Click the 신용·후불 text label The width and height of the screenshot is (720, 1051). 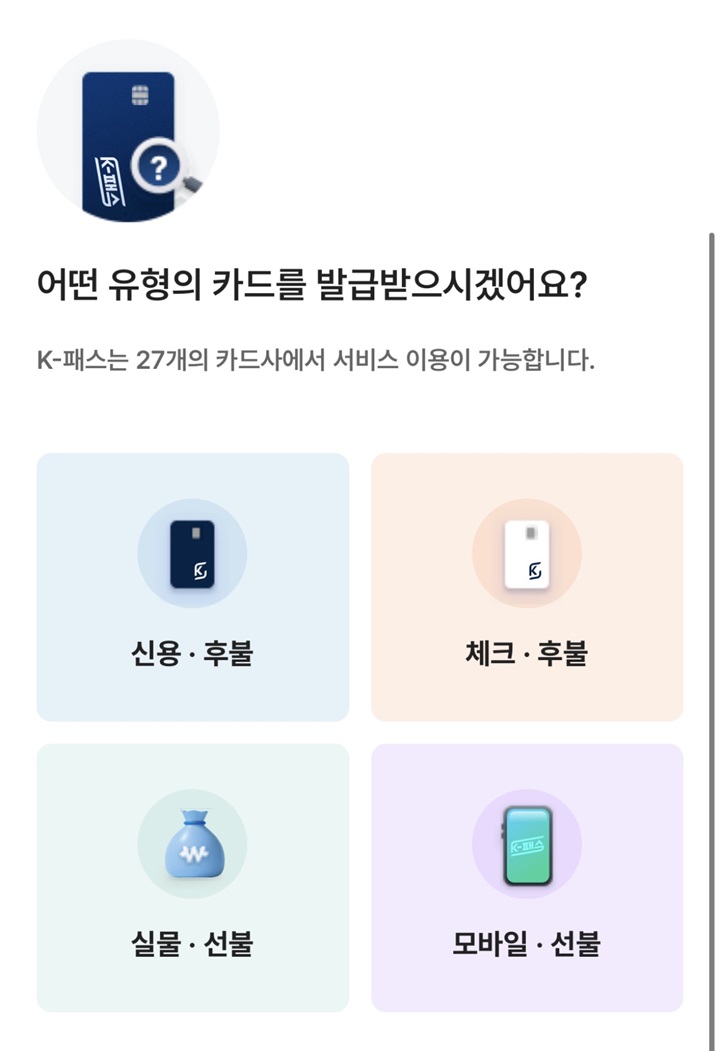193,651
